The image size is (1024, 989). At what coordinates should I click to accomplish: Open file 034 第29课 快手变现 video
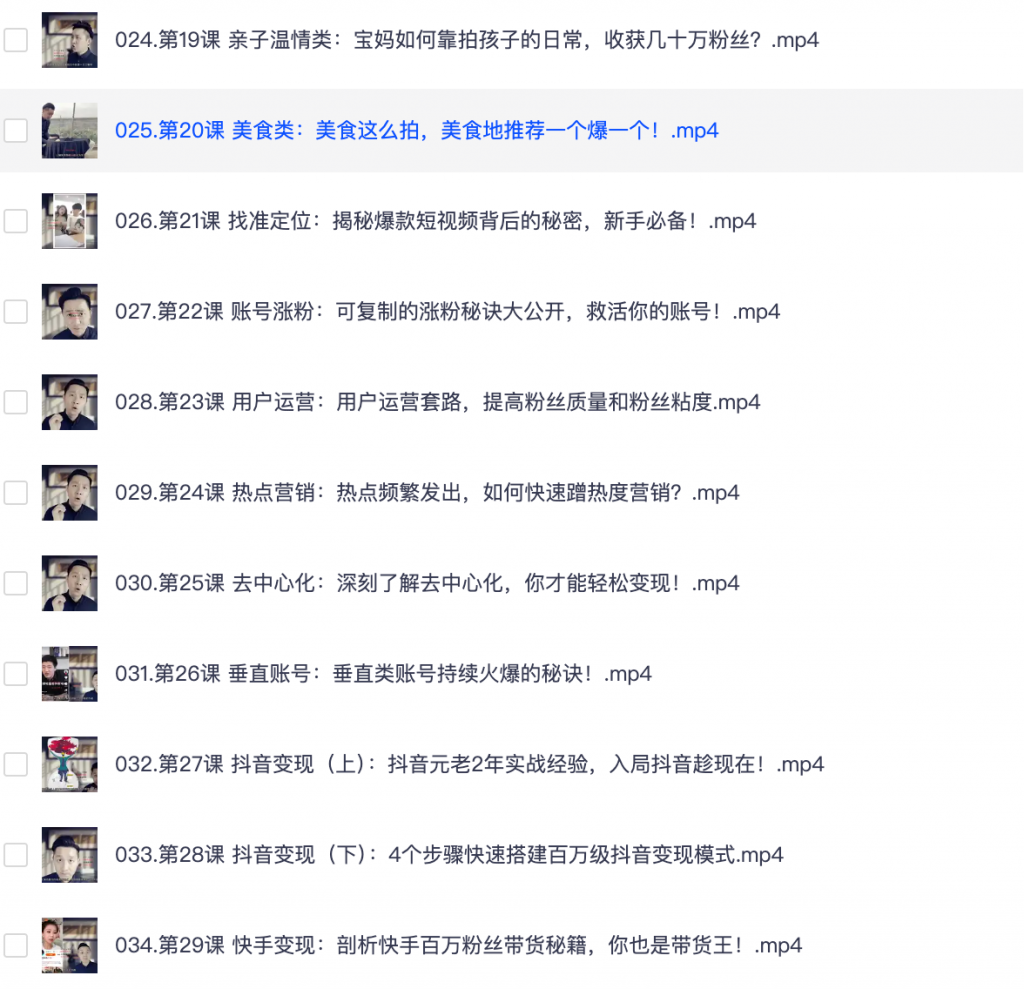[x=458, y=945]
